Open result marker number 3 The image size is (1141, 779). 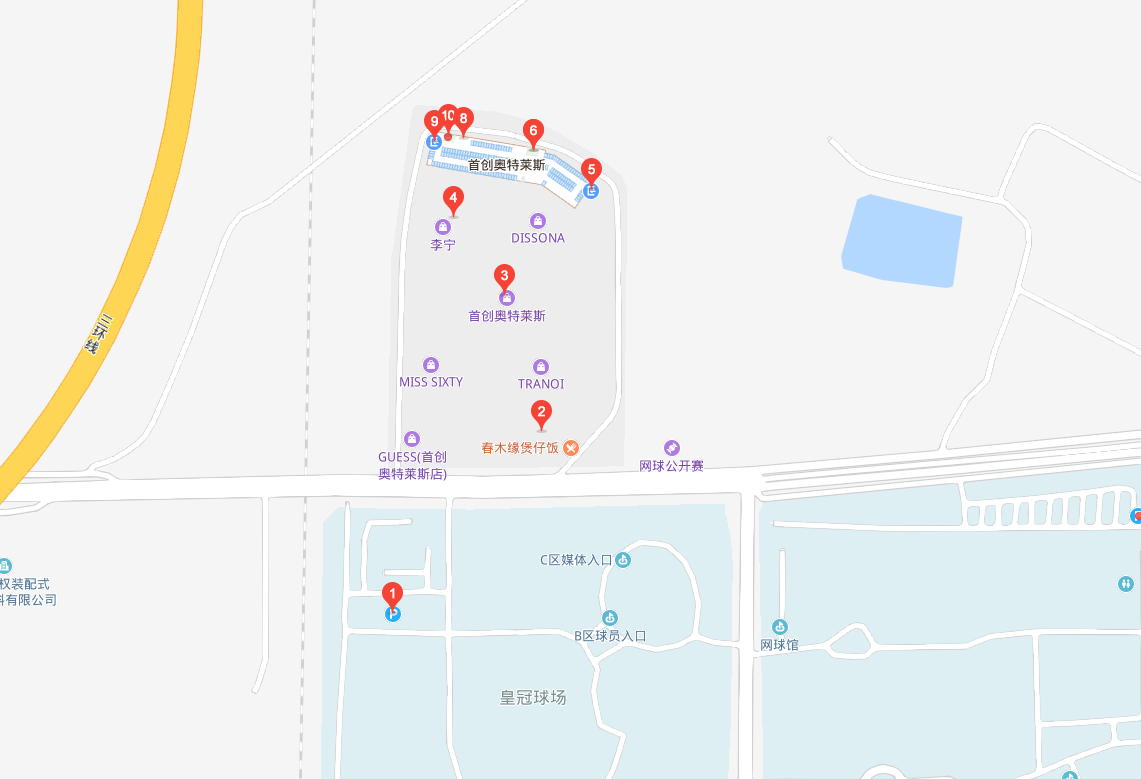[505, 276]
